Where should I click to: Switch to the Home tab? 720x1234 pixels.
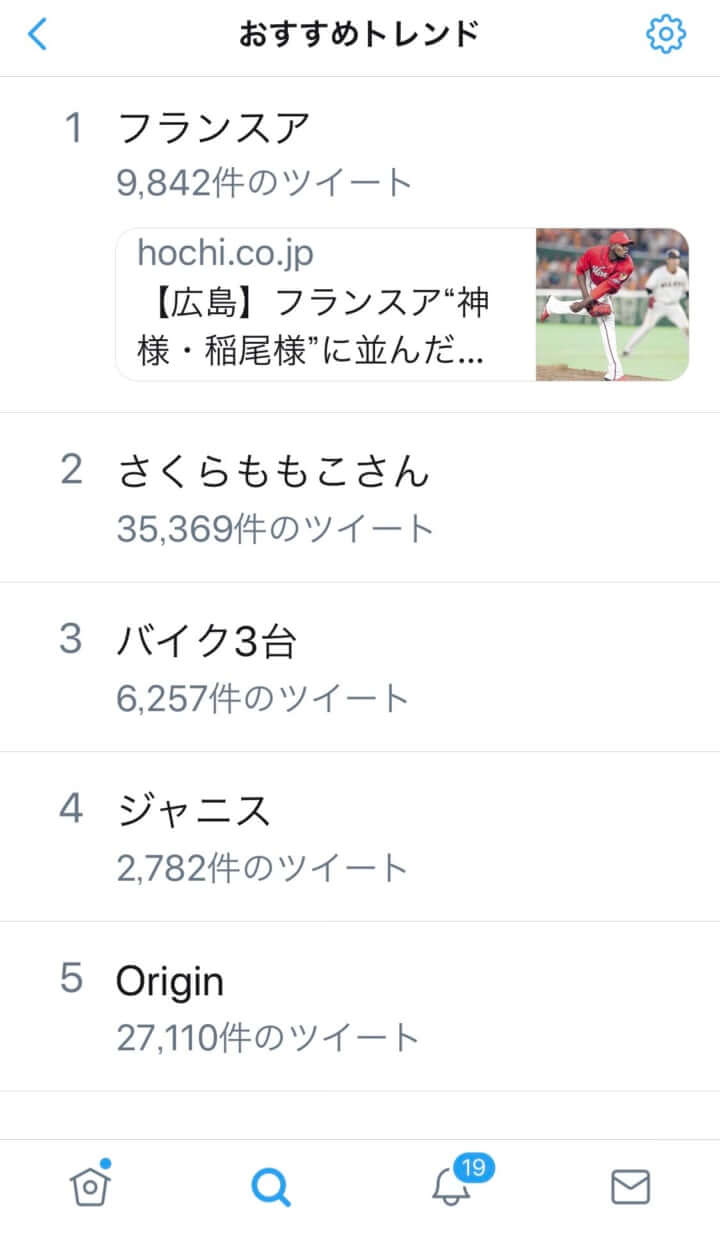pos(90,1187)
